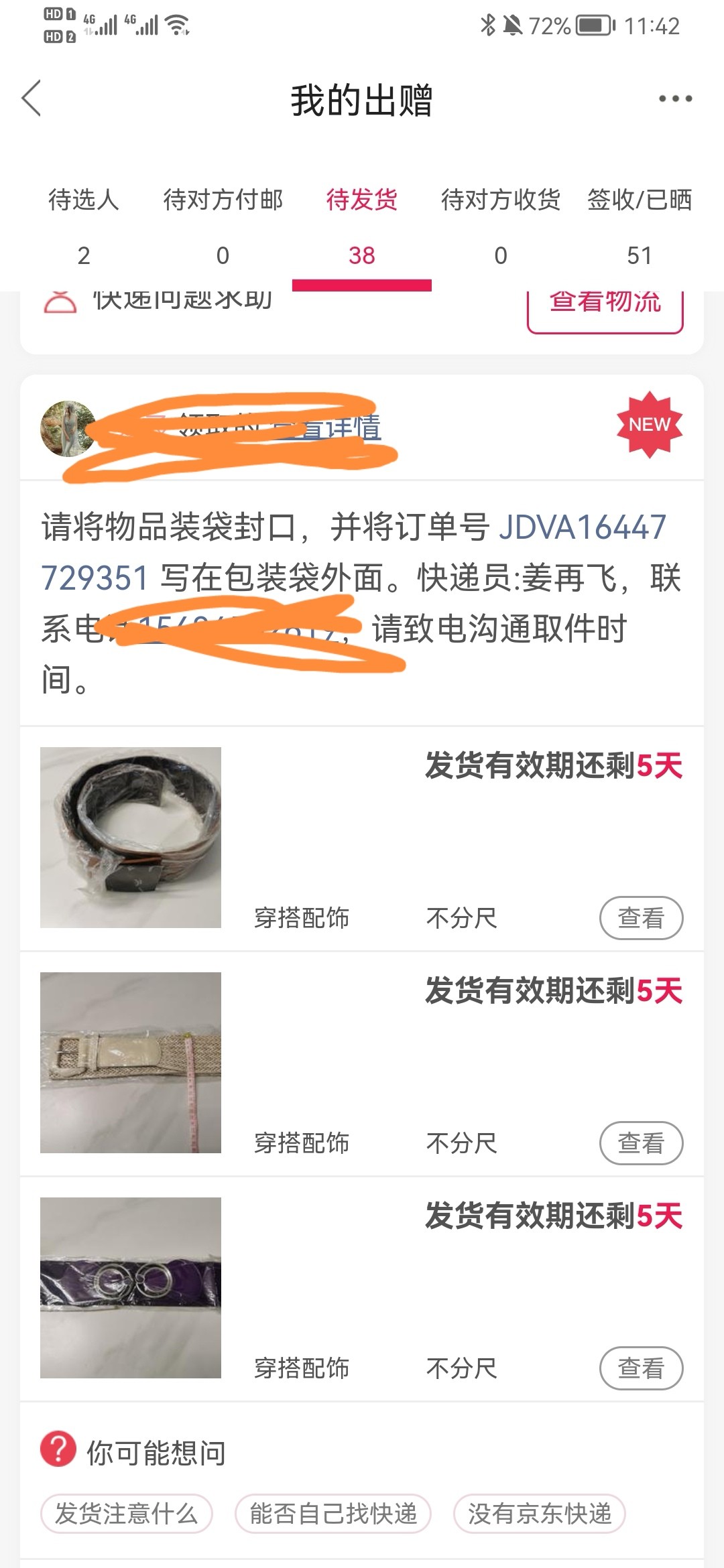Open the recipient's profile avatar
Image resolution: width=724 pixels, height=1568 pixels.
tap(67, 429)
